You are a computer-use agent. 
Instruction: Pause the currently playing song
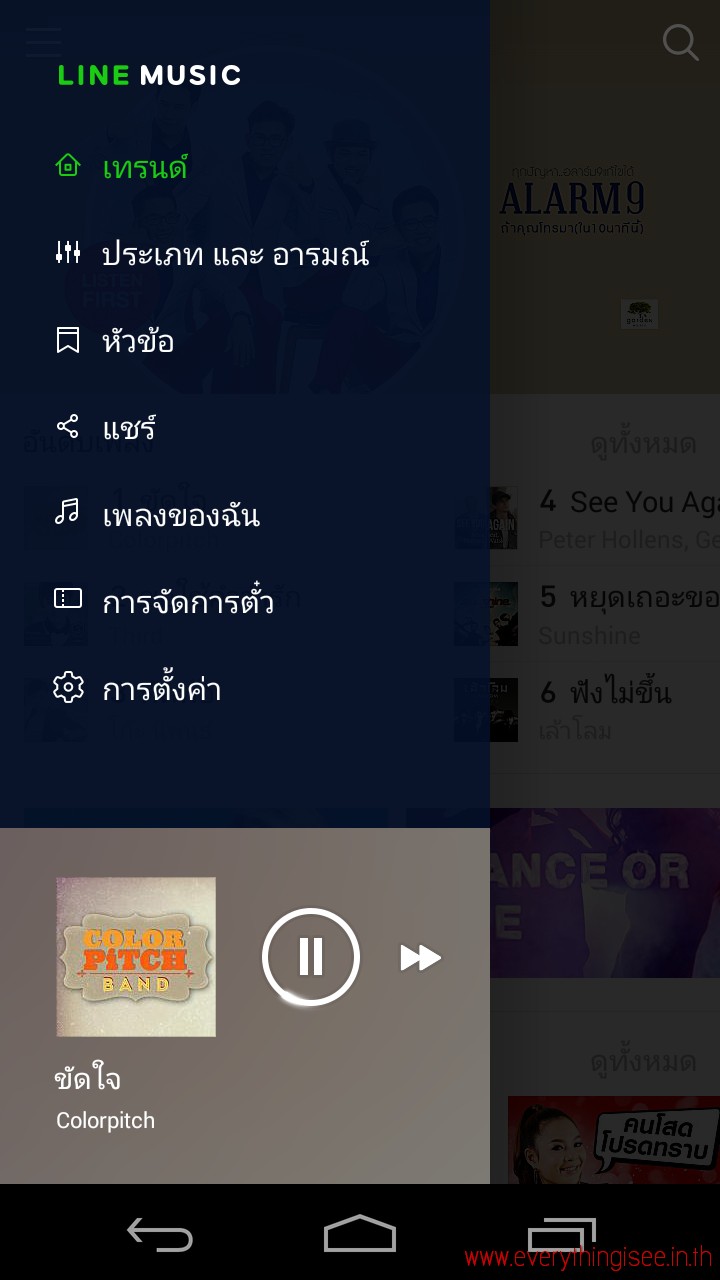310,957
